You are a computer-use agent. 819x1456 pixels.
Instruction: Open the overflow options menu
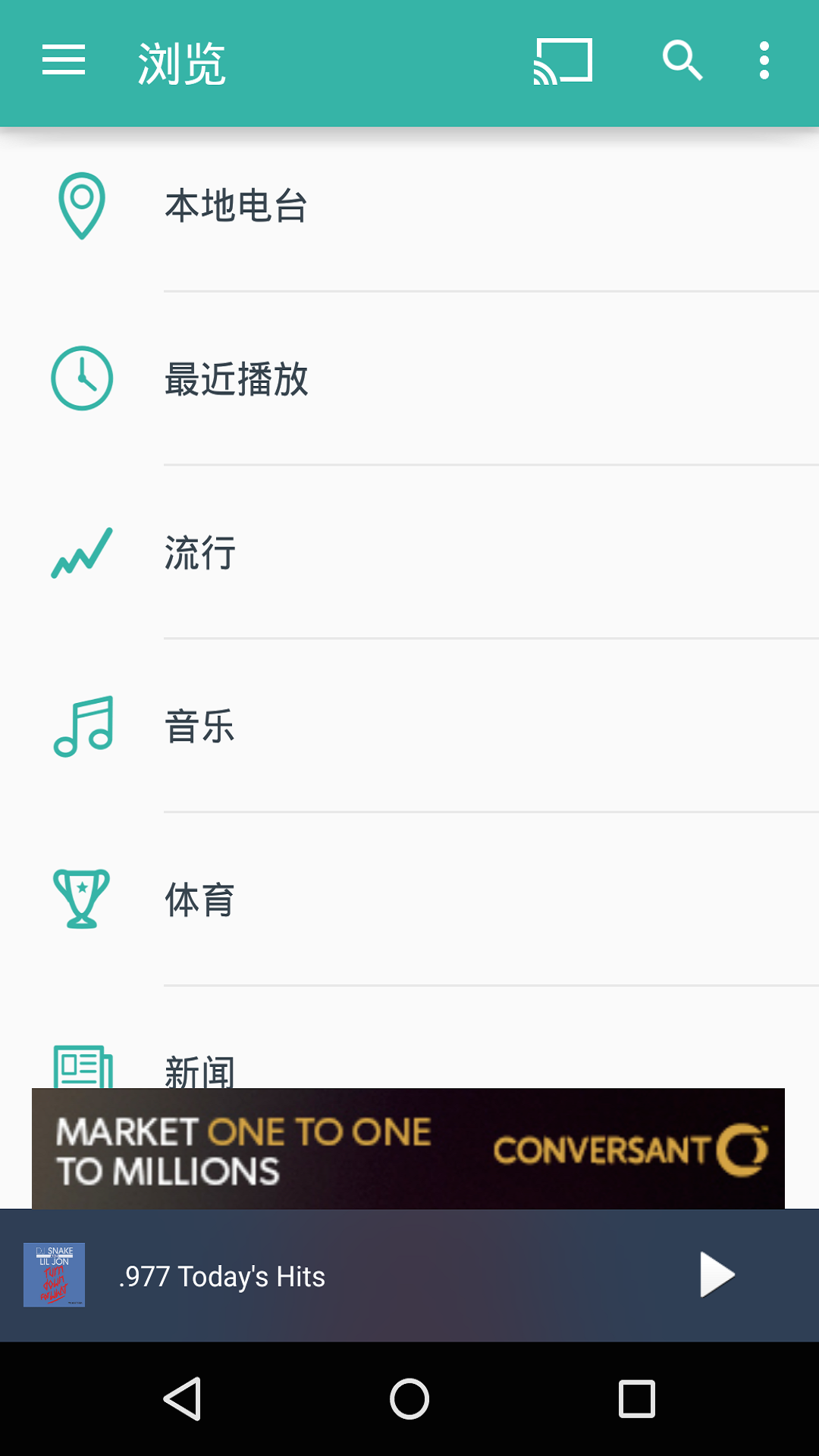point(763,61)
